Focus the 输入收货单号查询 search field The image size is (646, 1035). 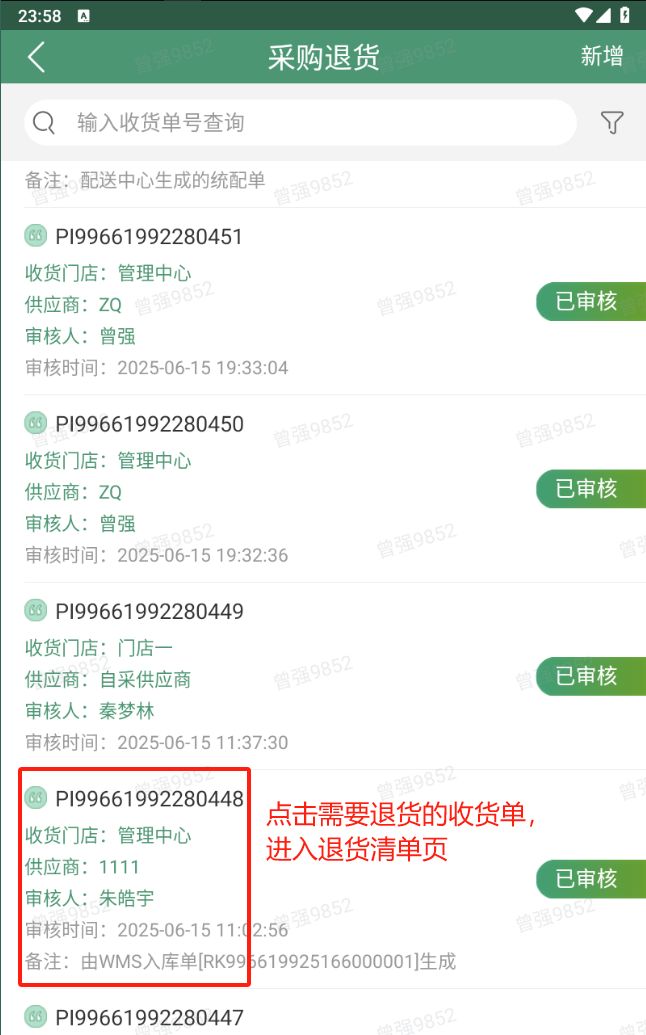(300, 123)
